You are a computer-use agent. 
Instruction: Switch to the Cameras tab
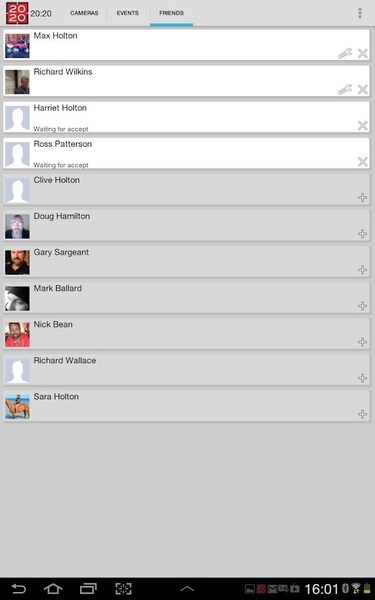pos(84,13)
